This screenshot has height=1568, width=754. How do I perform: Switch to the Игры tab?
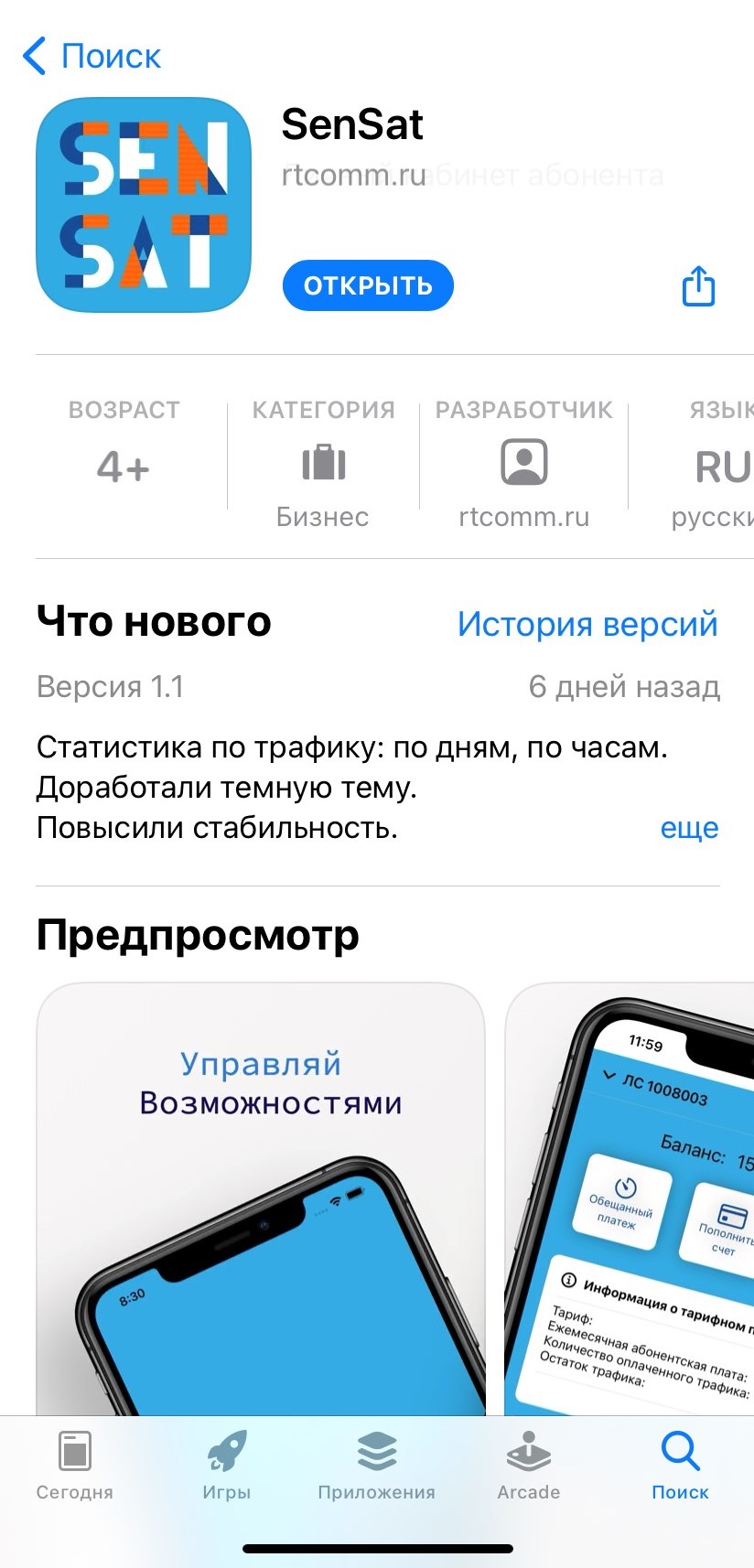pyautogui.click(x=226, y=1466)
